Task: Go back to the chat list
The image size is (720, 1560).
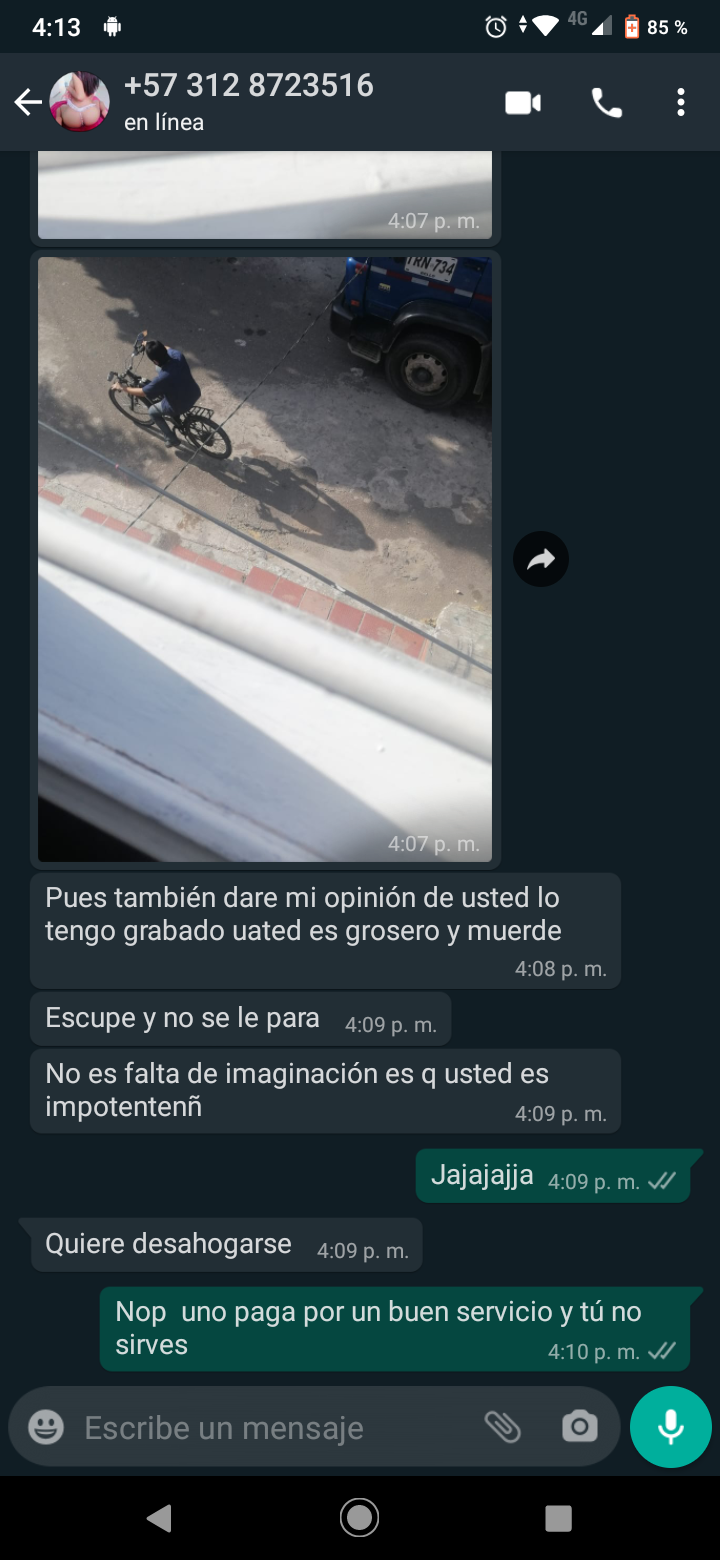Action: click(x=27, y=102)
